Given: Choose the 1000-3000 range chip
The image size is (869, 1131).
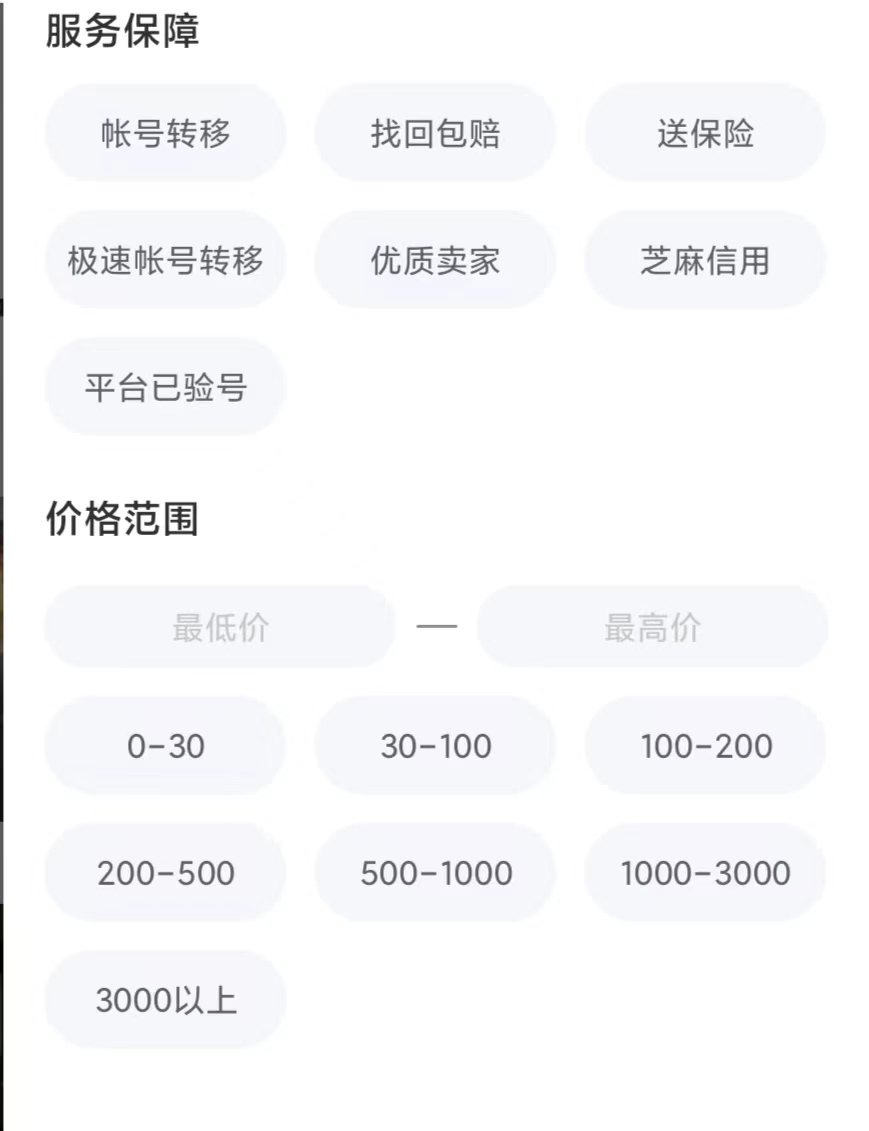Looking at the screenshot, I should 705,873.
